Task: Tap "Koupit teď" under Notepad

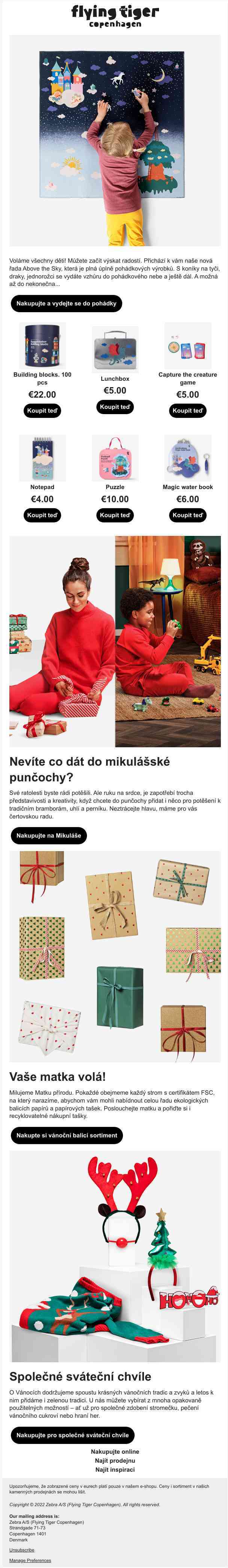Action: tap(42, 515)
